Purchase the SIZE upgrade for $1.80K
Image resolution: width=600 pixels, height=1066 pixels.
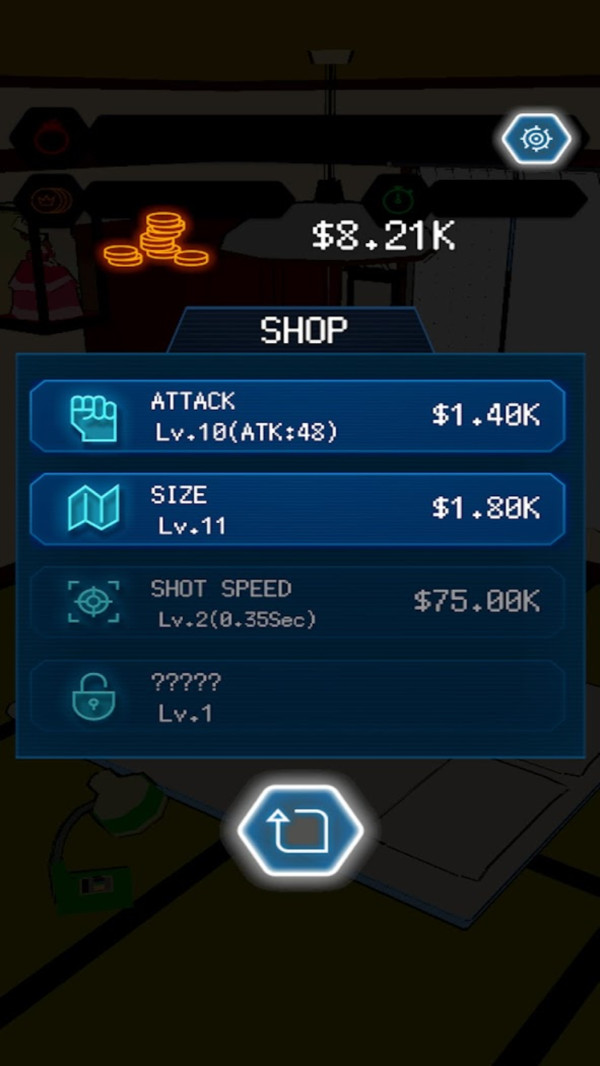298,509
